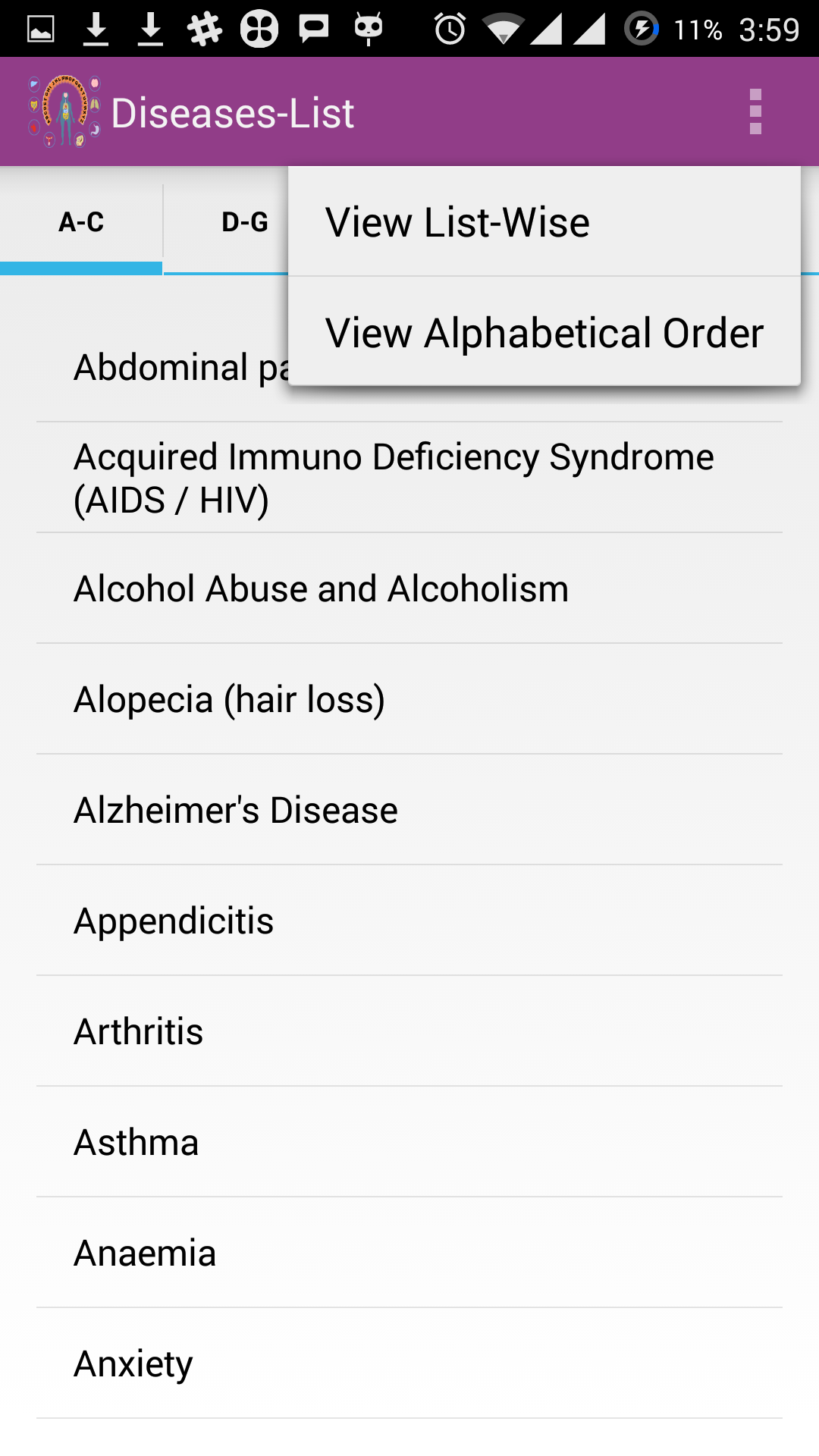Tap on Asthma
The height and width of the screenshot is (1456, 819).
tap(136, 1143)
